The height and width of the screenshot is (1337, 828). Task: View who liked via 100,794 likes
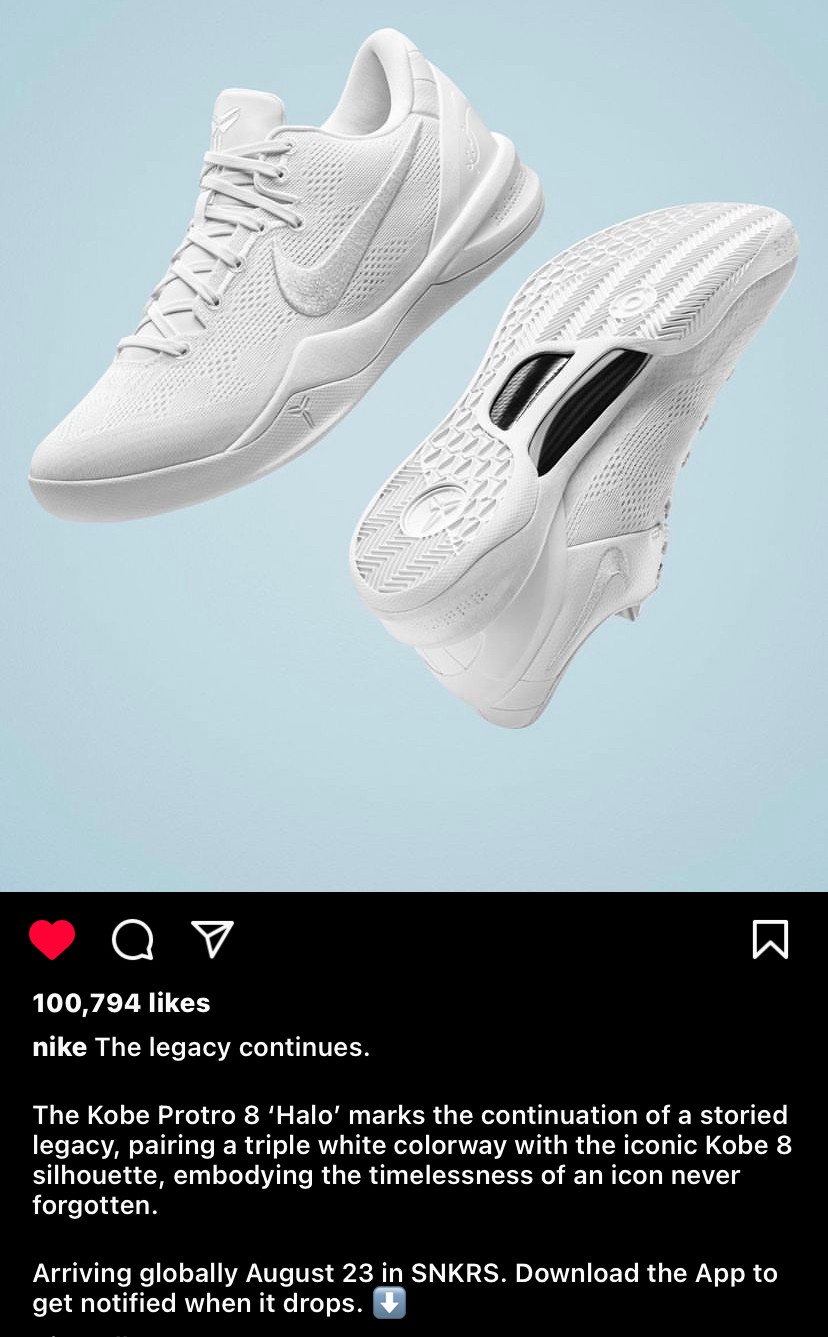[121, 1002]
